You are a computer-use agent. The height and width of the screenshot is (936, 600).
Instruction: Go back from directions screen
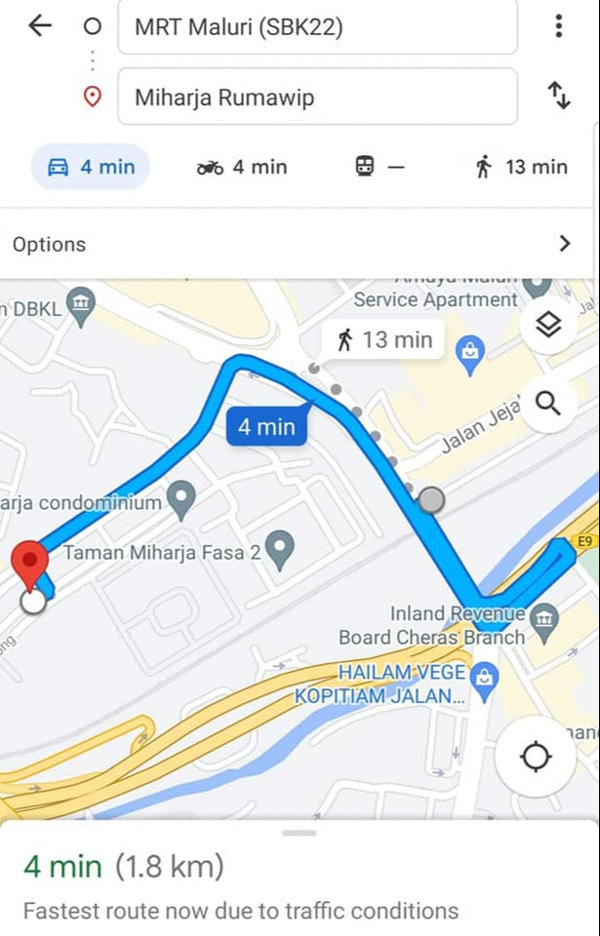(x=40, y=26)
